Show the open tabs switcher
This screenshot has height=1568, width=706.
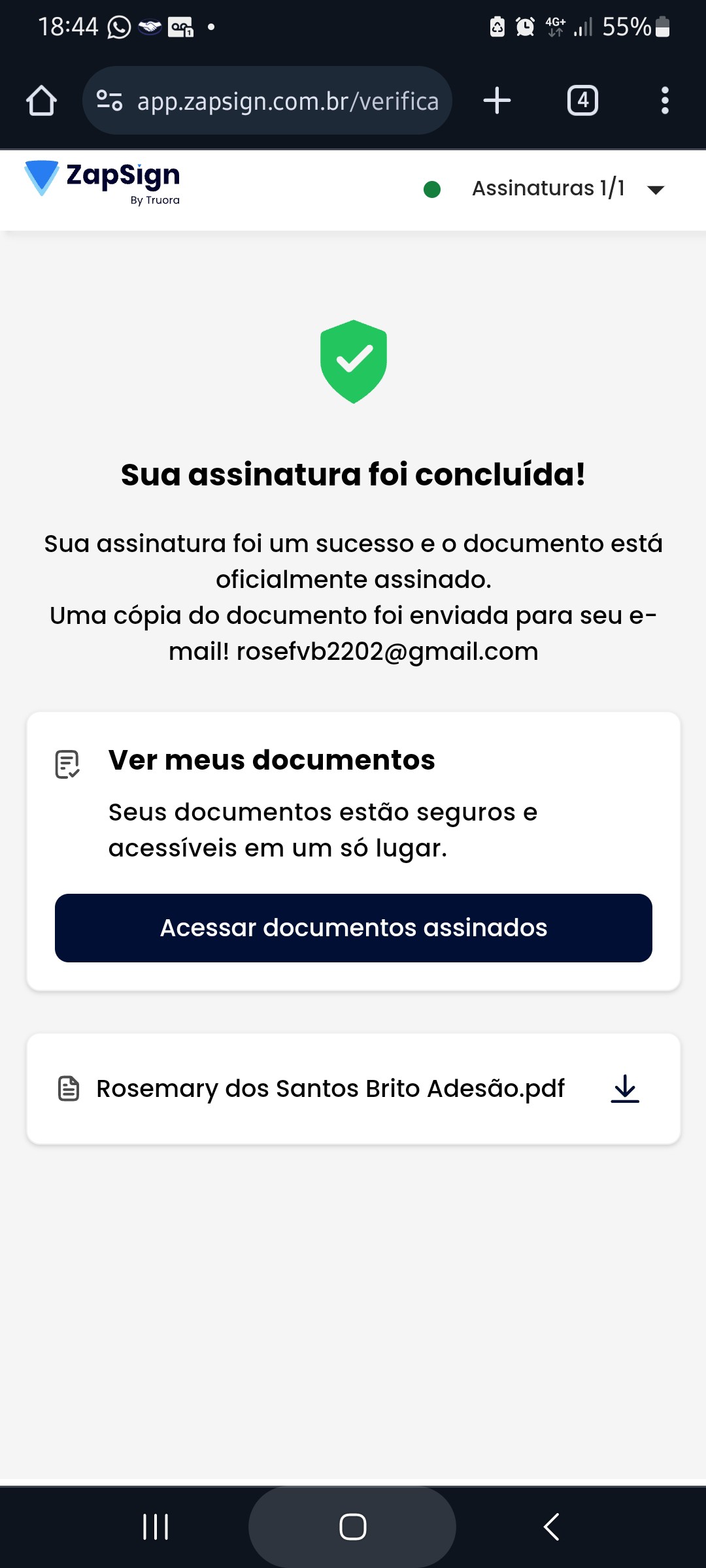(582, 101)
